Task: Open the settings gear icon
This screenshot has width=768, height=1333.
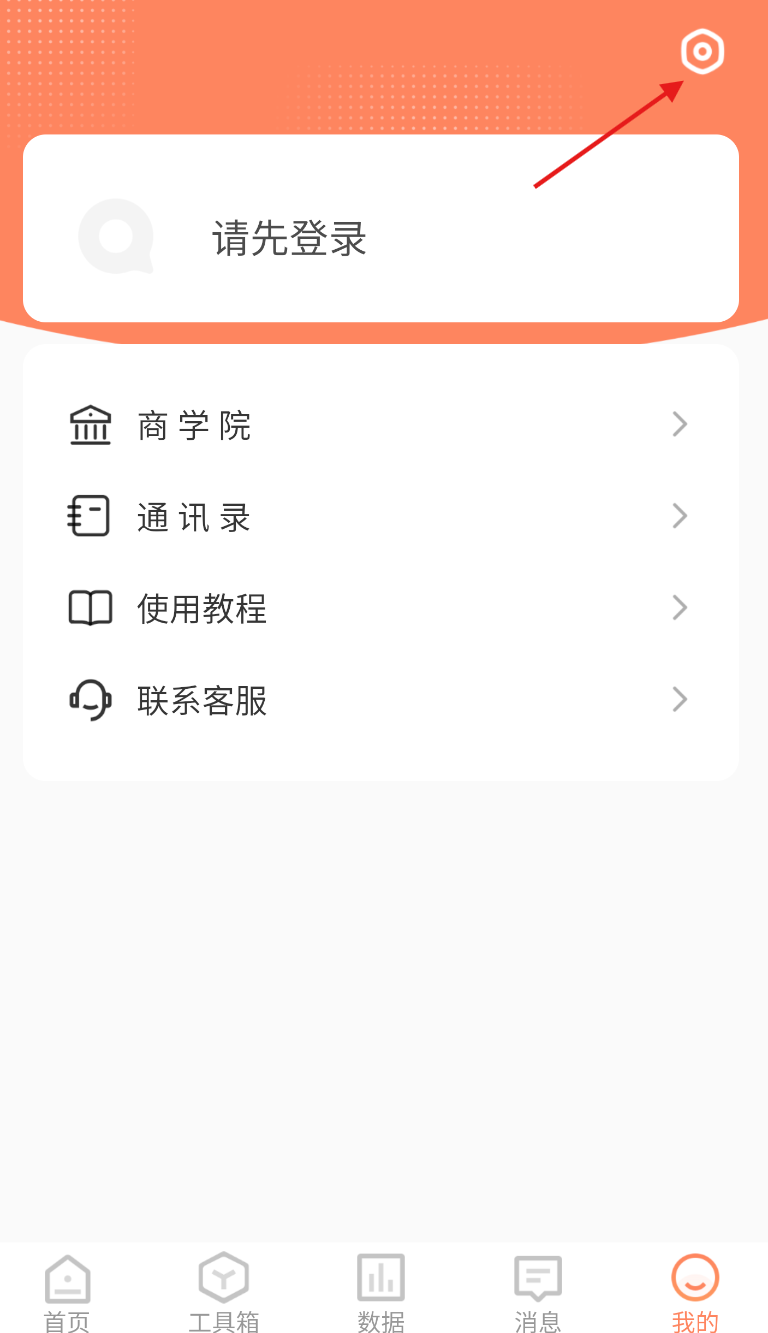Action: [702, 52]
